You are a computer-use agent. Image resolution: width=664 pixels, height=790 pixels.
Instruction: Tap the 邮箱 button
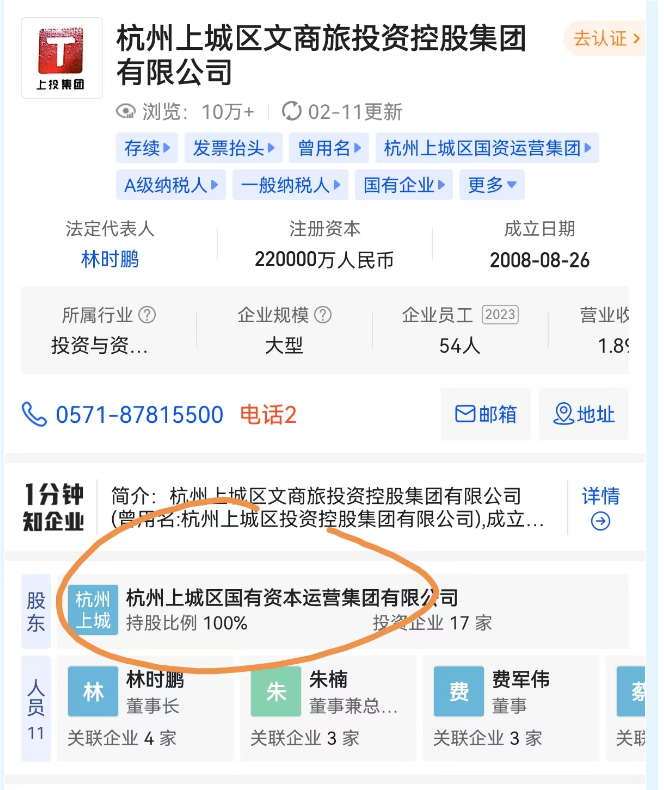tap(486, 414)
